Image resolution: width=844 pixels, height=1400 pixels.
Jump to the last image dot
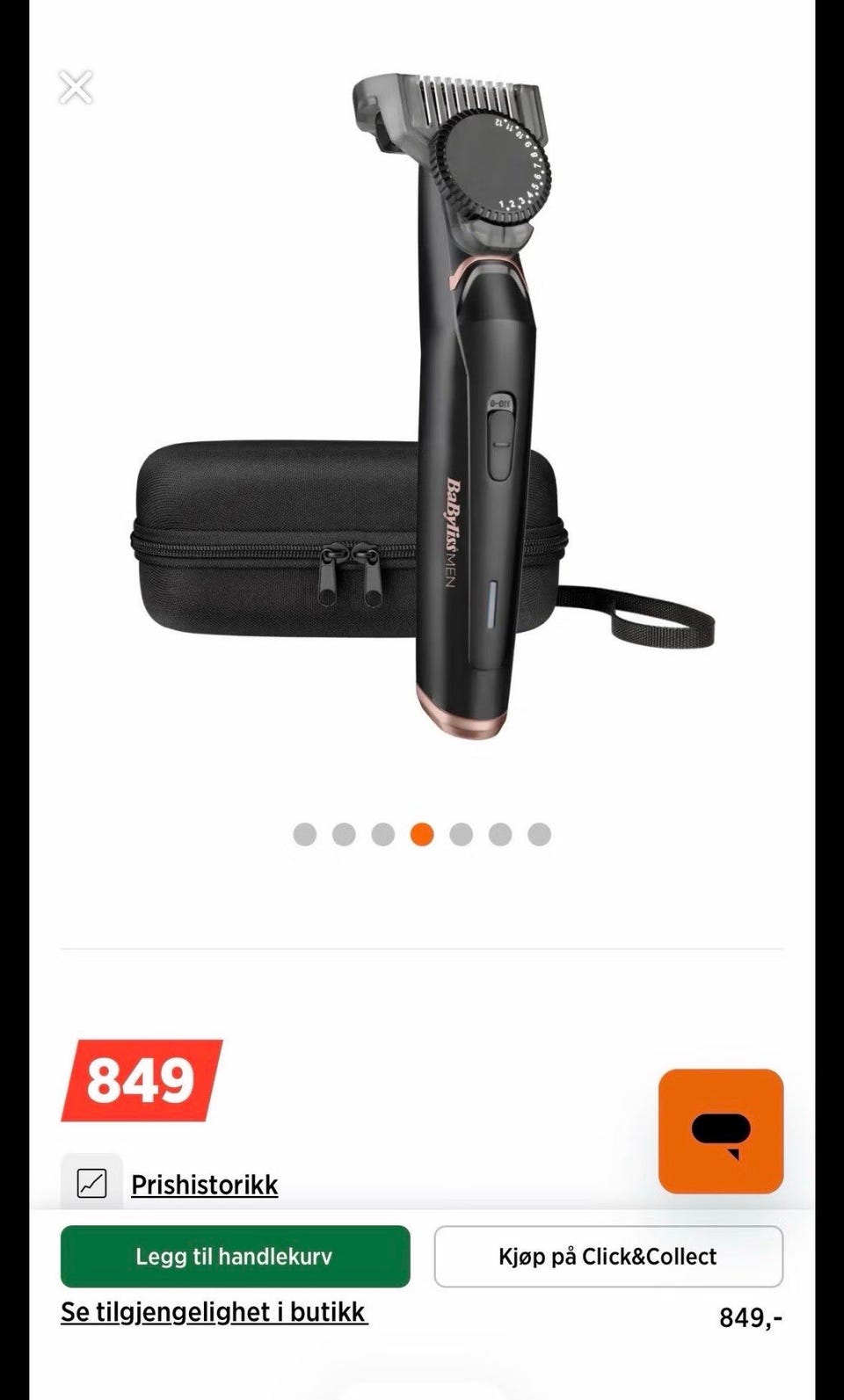539,834
